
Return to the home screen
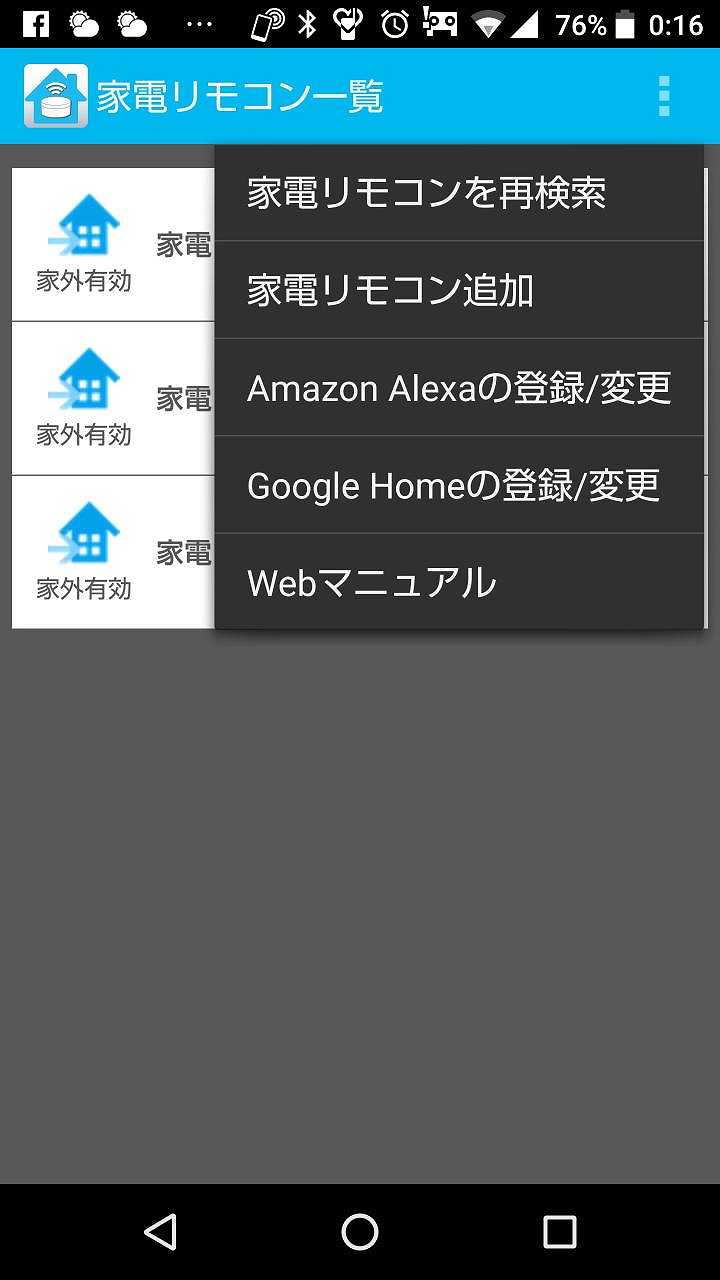coord(360,1232)
